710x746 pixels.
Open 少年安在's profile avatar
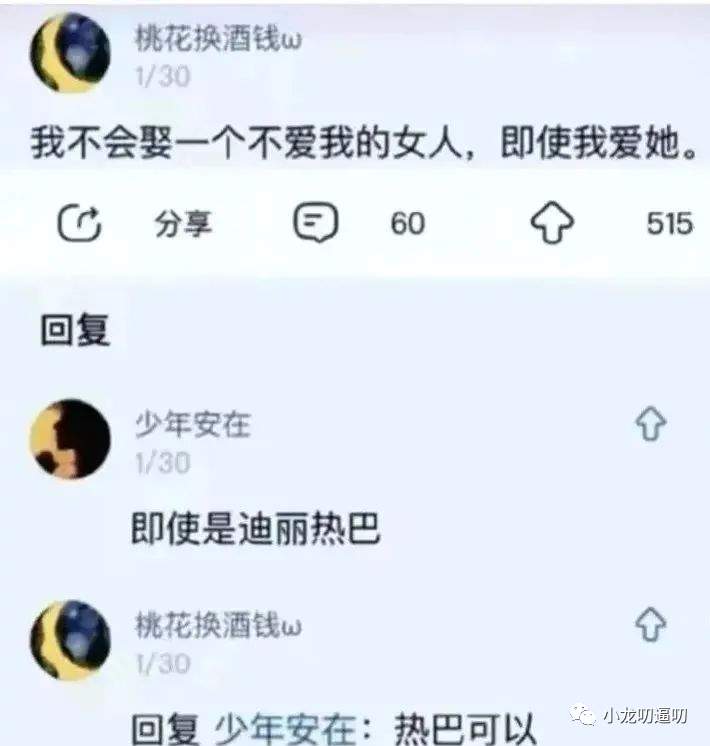click(71, 439)
